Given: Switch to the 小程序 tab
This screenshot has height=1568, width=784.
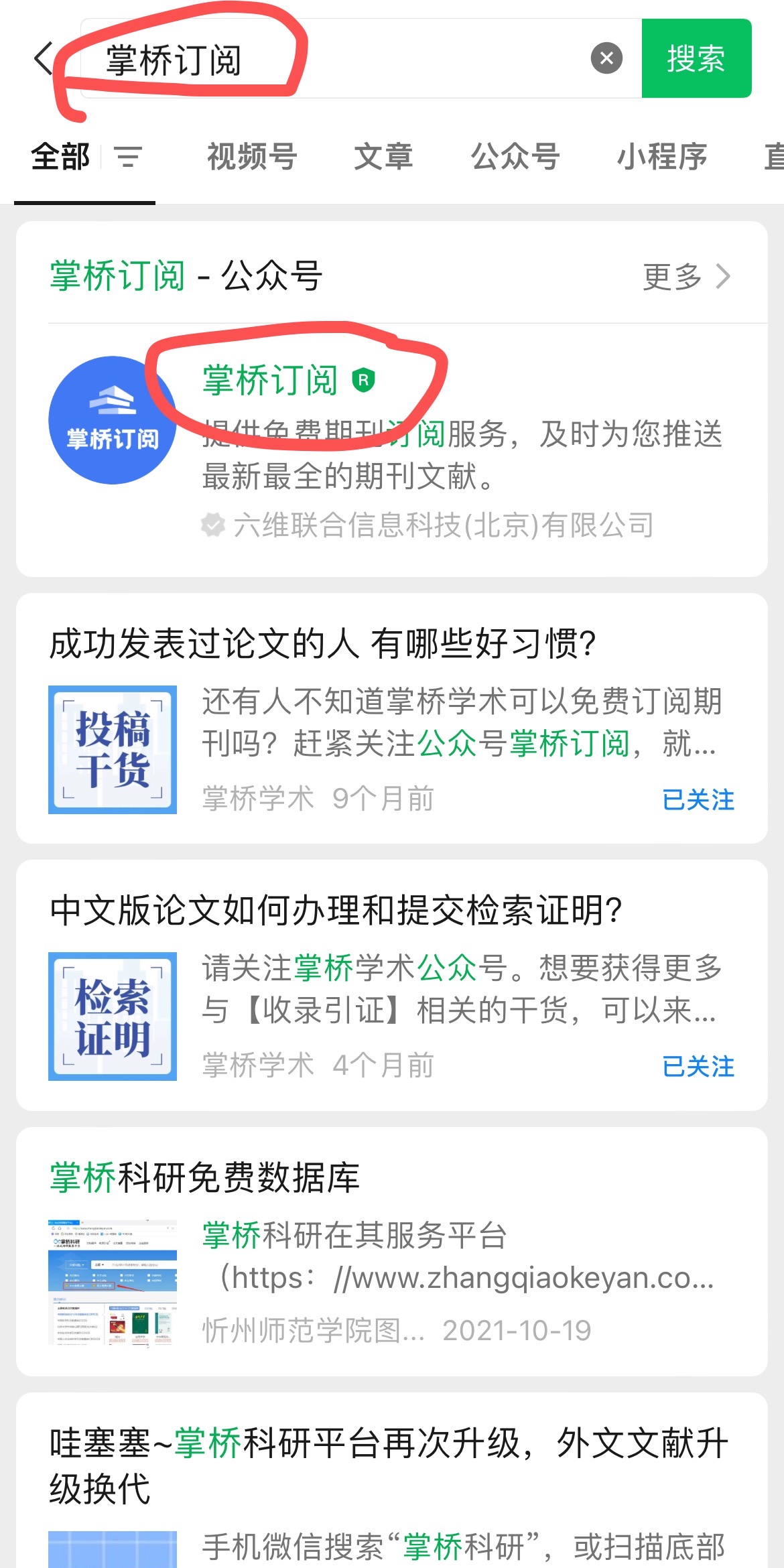Looking at the screenshot, I should click(x=661, y=157).
